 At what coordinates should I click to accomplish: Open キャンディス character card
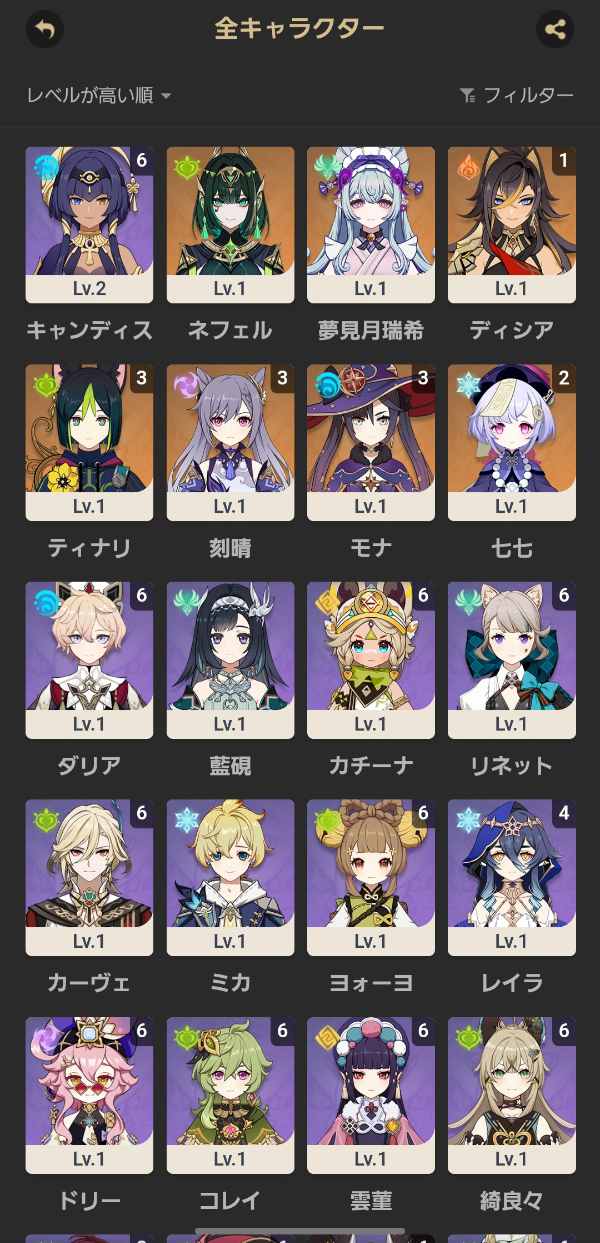(x=89, y=224)
